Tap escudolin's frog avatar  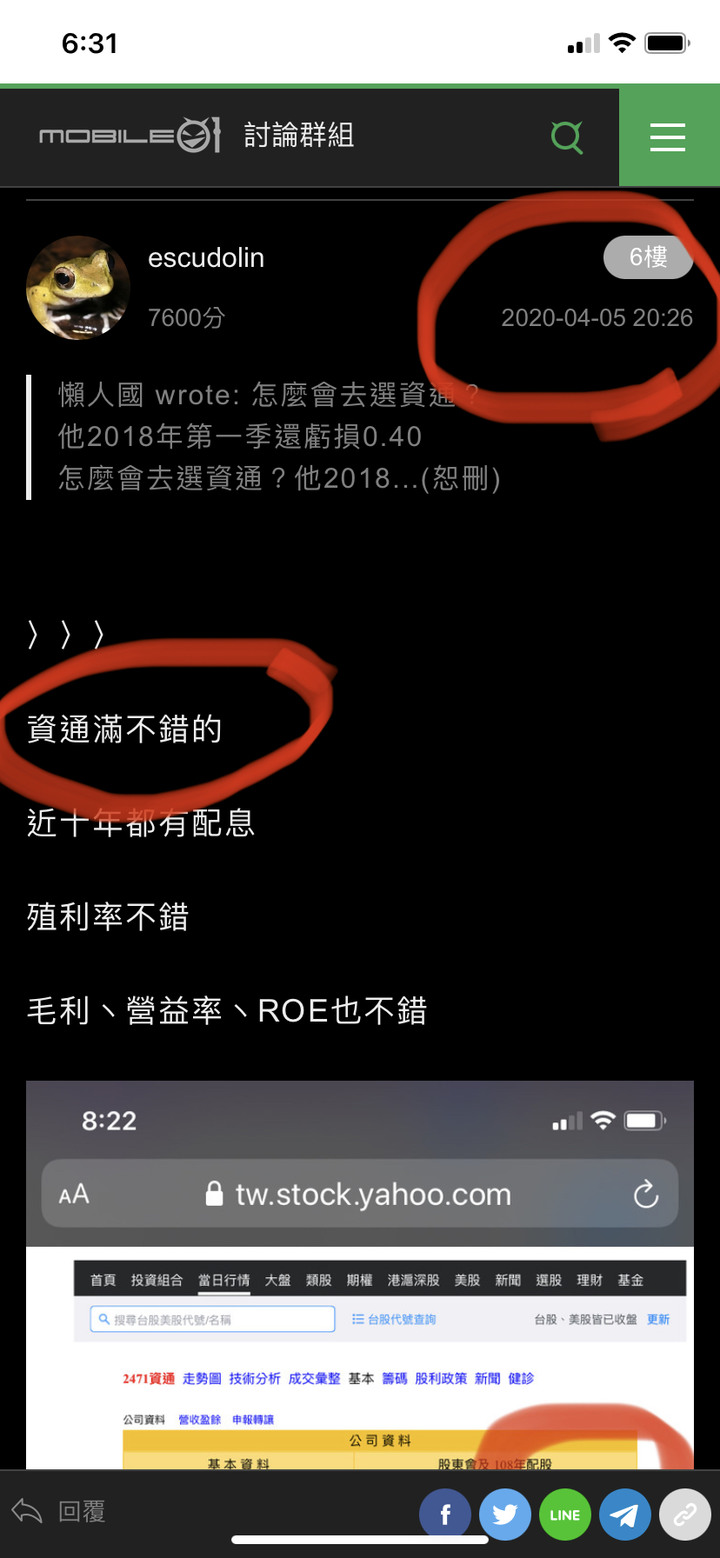point(77,288)
